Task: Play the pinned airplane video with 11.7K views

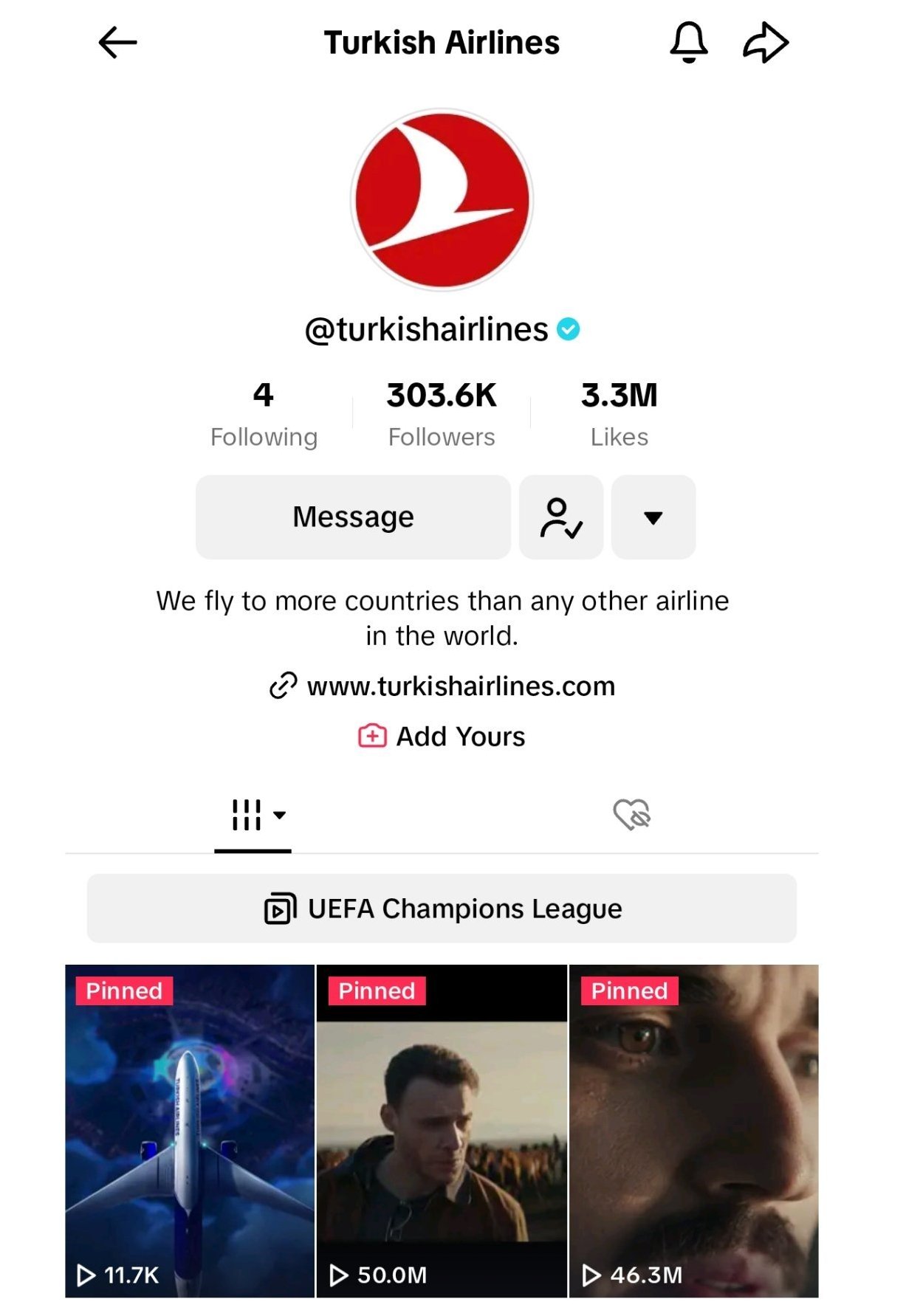Action: [x=190, y=1129]
